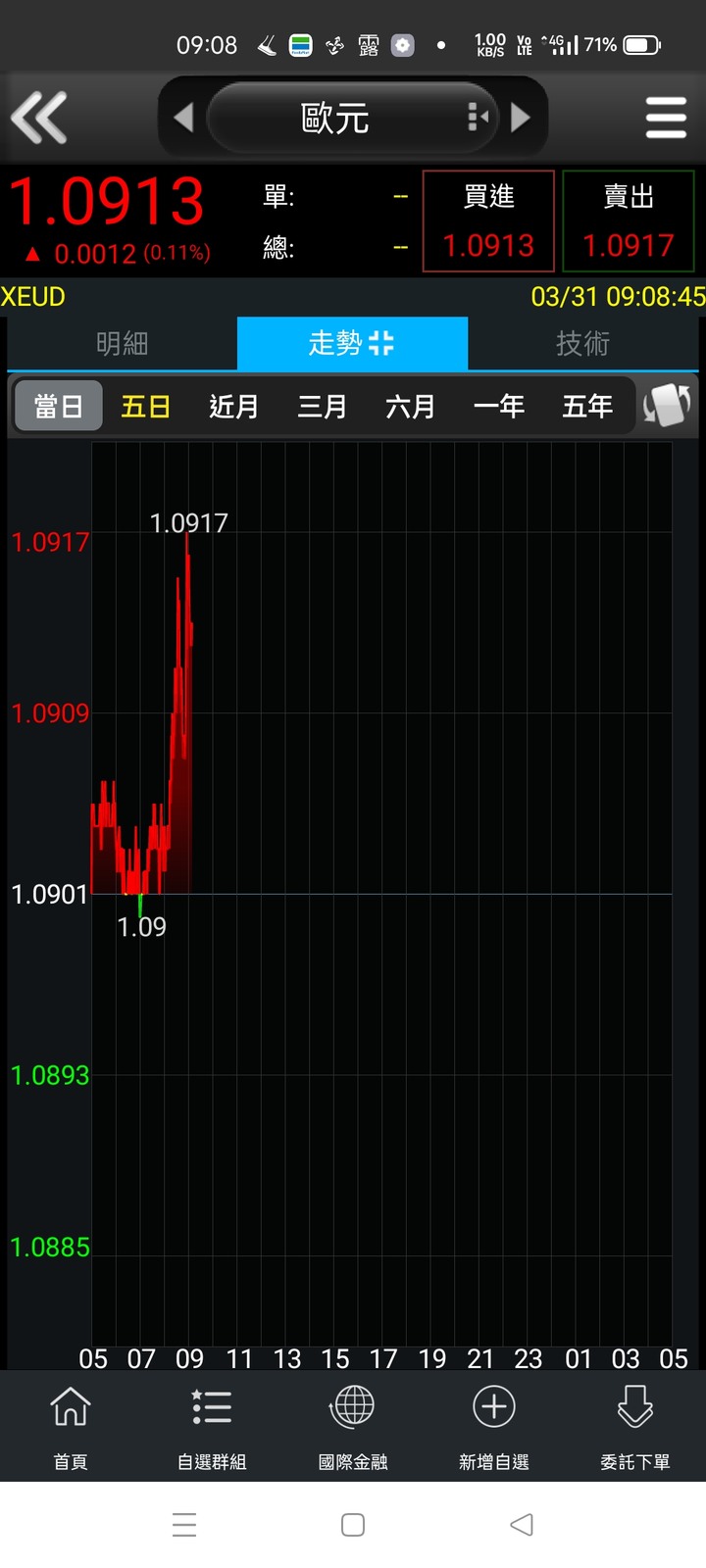Switch chart to 五年 range

point(587,406)
